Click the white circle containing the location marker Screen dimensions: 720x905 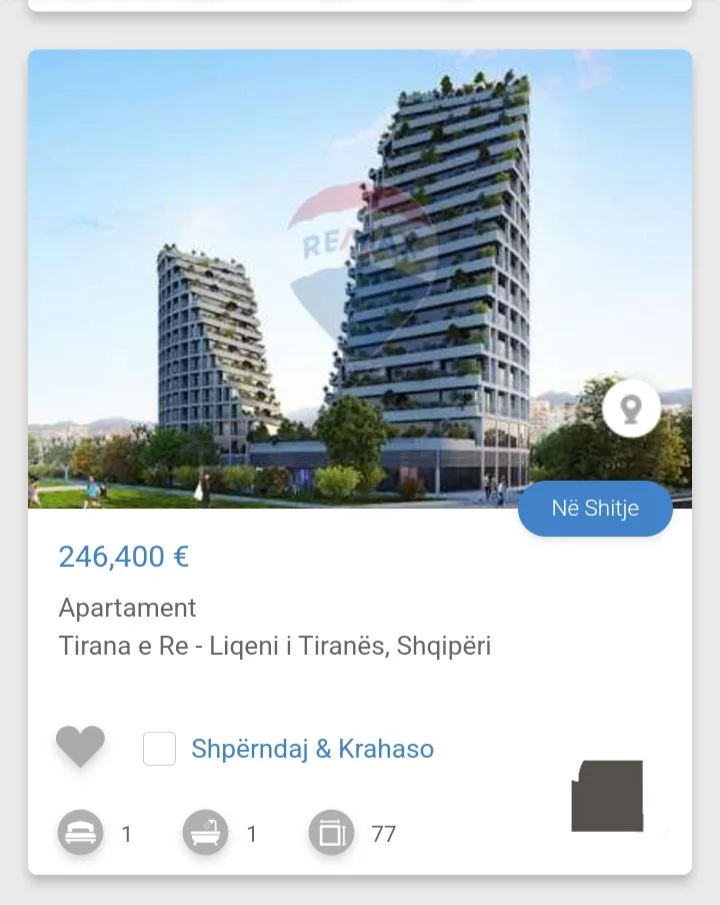coord(629,408)
